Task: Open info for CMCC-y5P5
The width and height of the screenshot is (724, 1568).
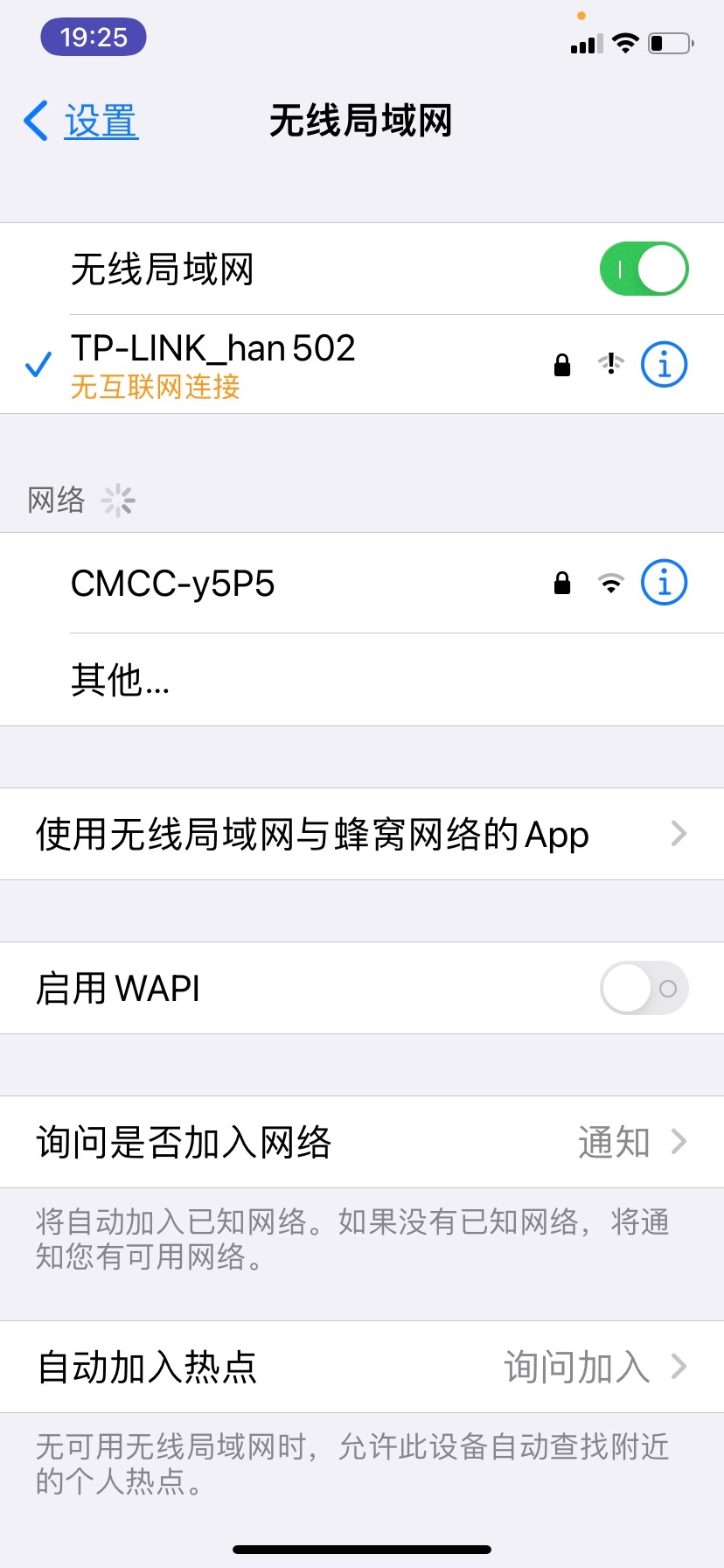Action: (x=664, y=583)
